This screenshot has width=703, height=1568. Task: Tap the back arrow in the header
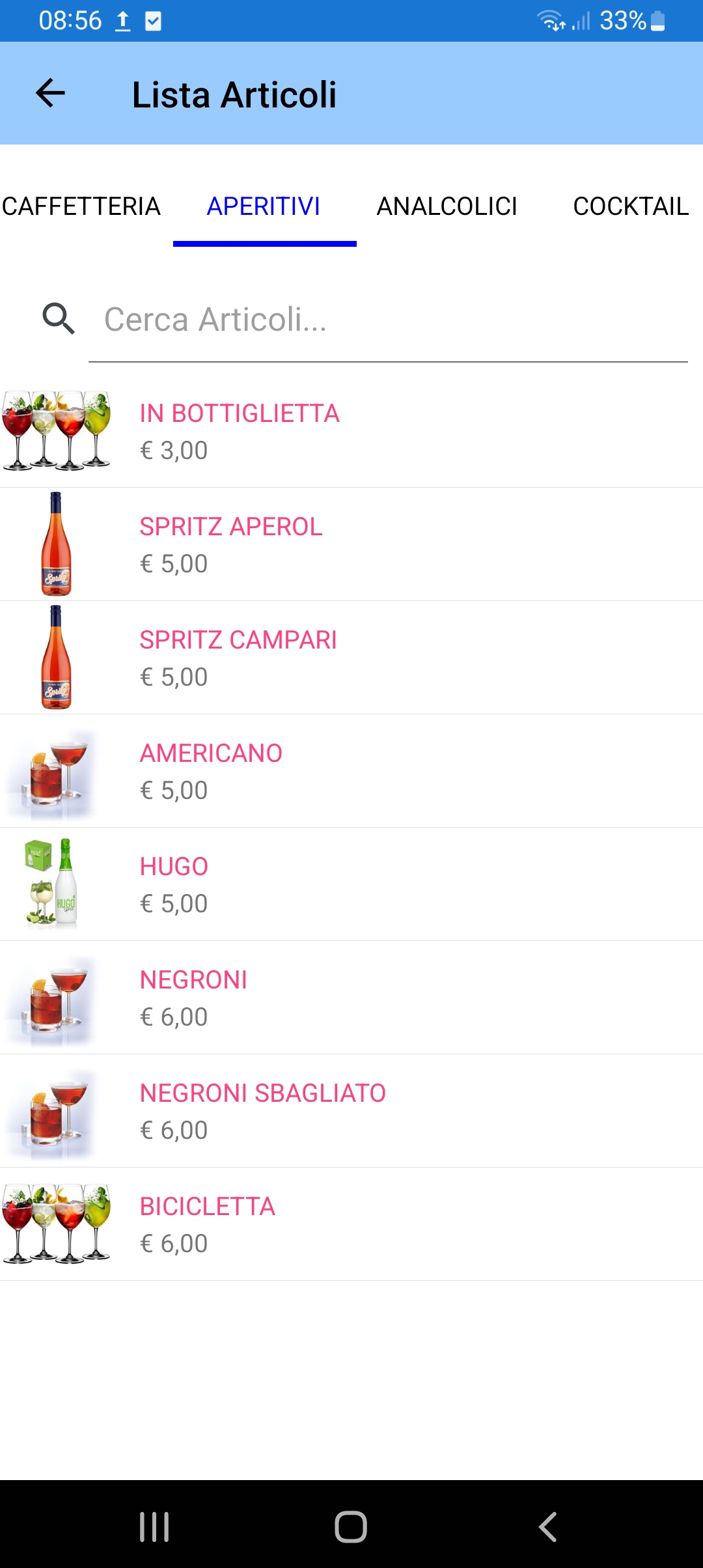49,94
